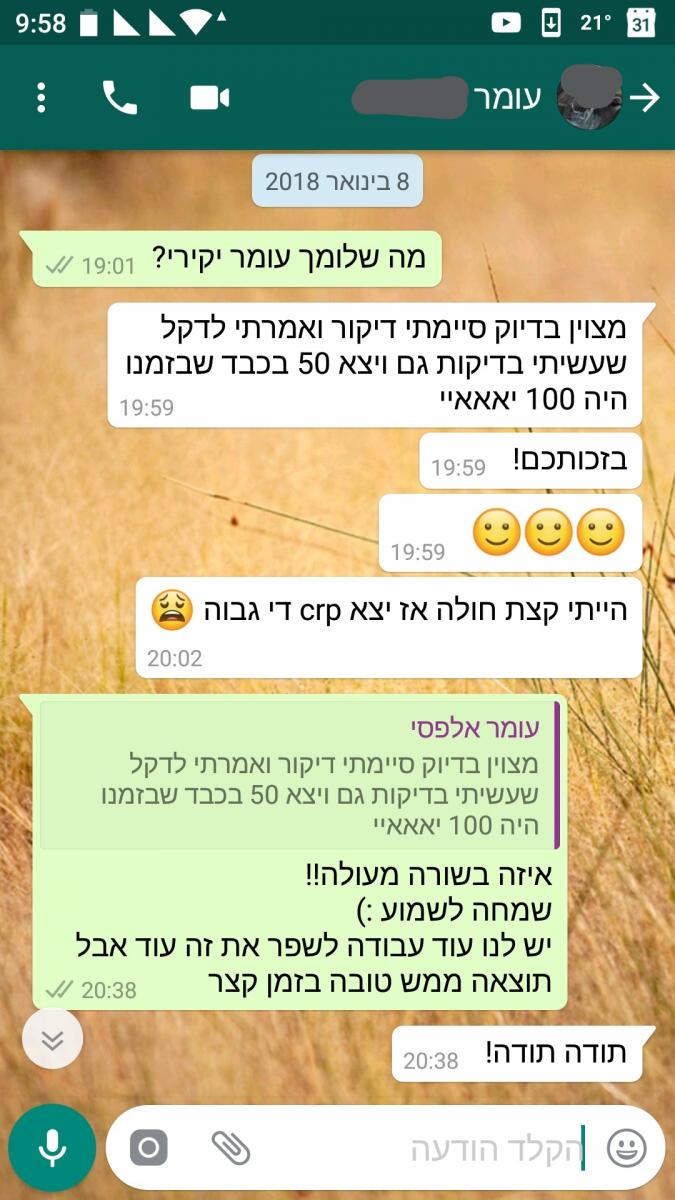Start a voice call with עומר
The image size is (675, 1200).
click(120, 97)
